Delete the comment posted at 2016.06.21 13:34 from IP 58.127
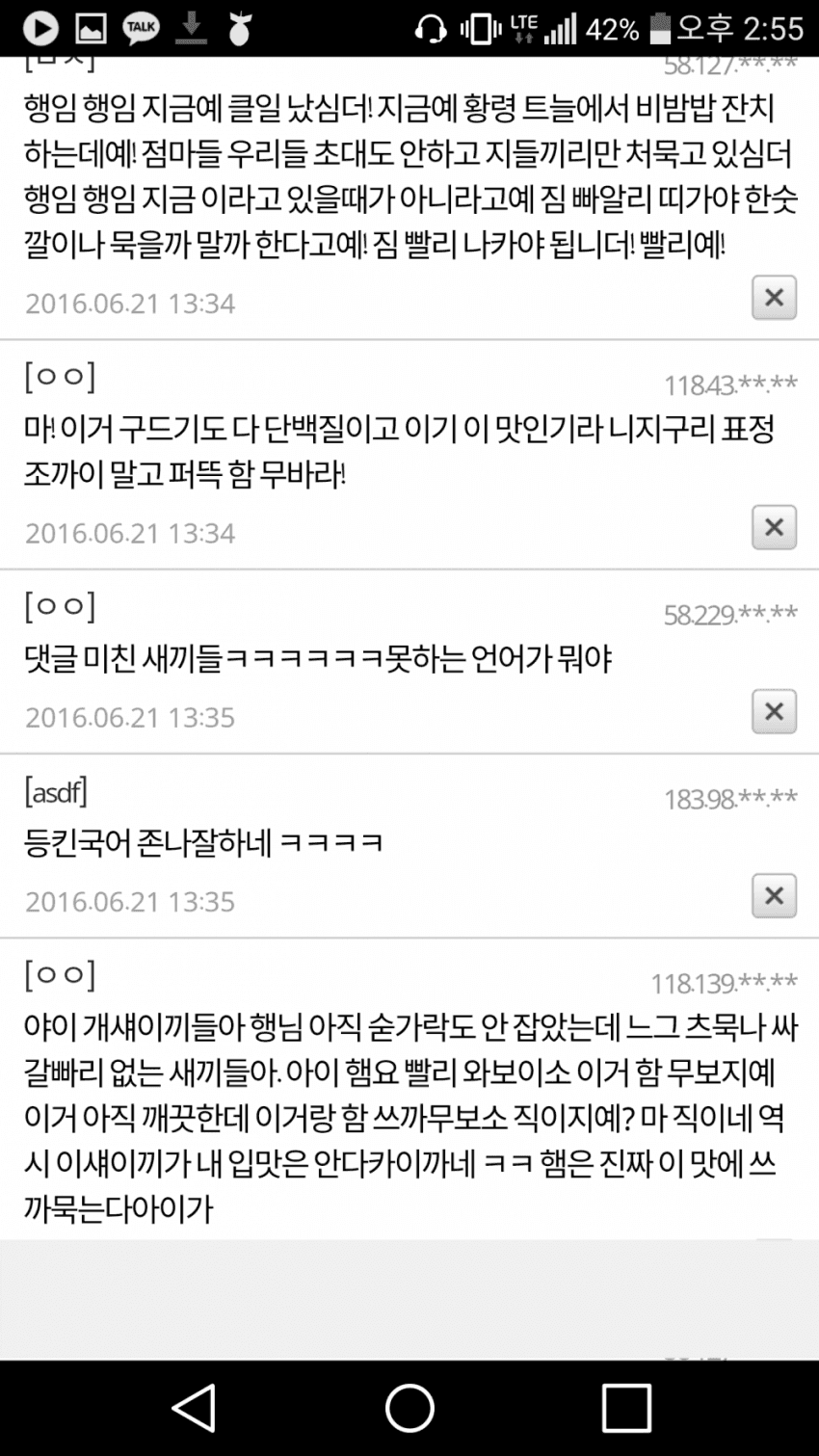 (x=774, y=298)
